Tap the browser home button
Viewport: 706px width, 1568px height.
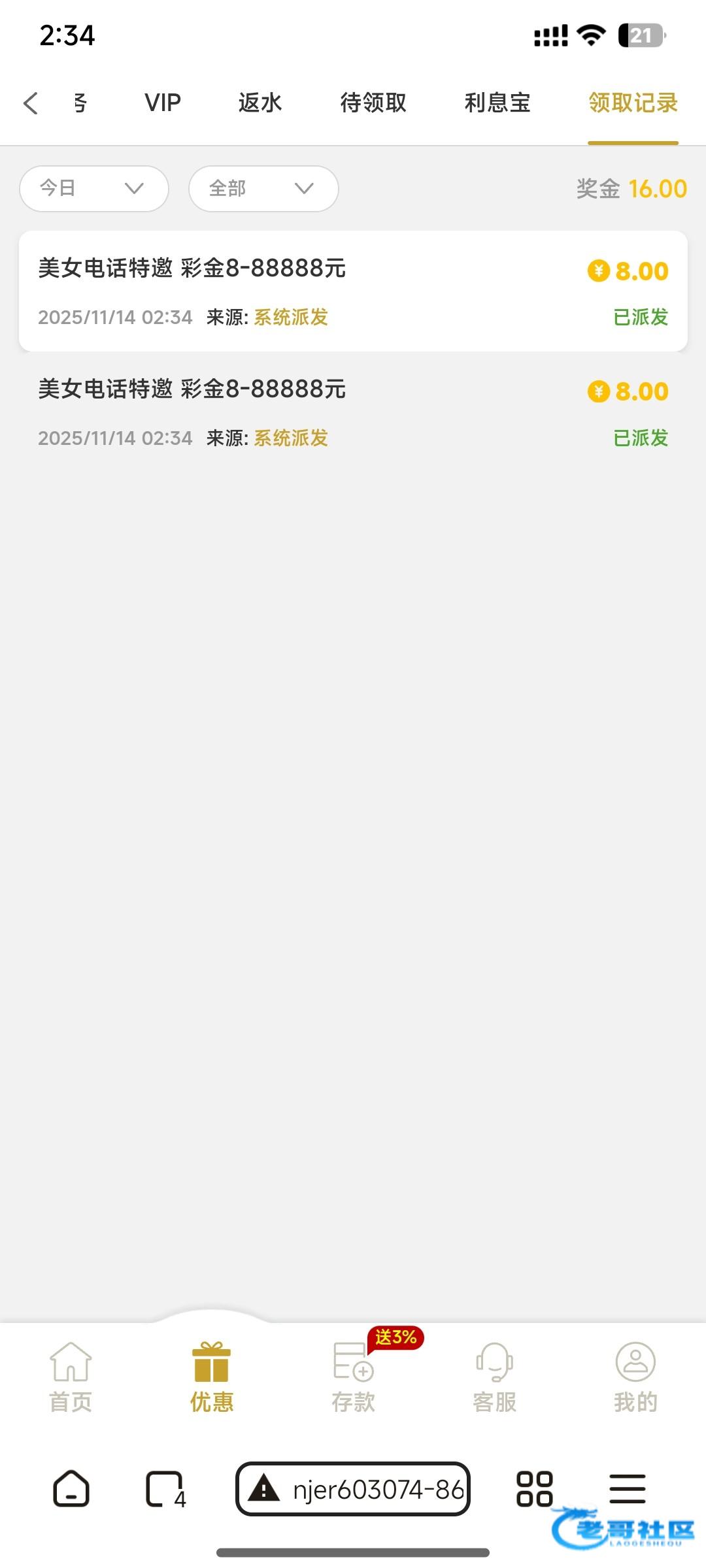71,1489
